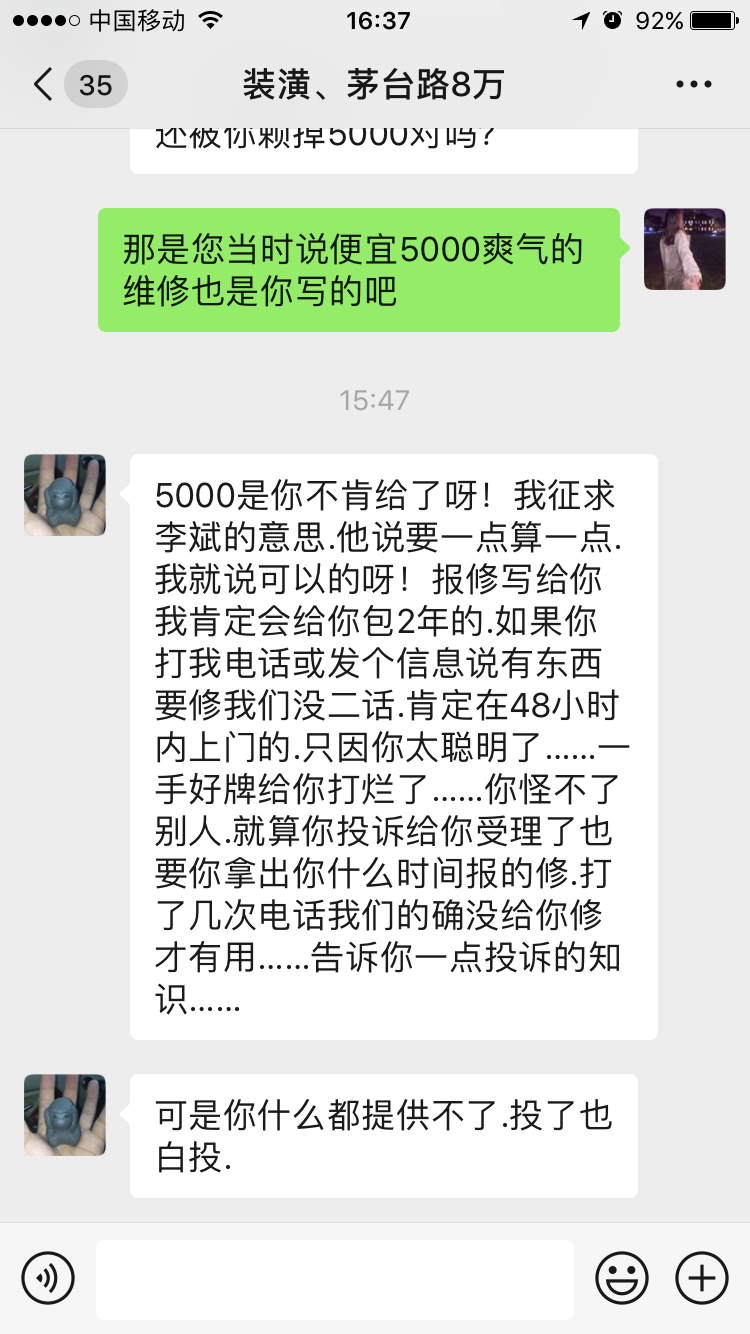Open the chat info overflow menu
This screenshot has width=750, height=1334.
tap(693, 85)
